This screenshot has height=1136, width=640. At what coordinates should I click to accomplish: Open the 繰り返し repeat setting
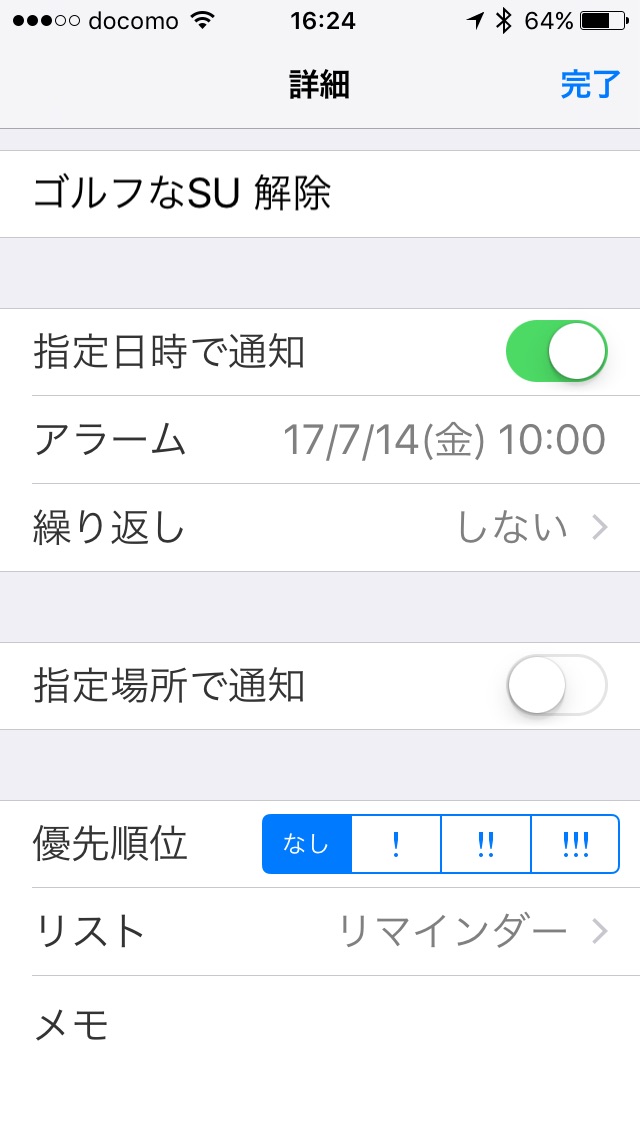point(320,527)
